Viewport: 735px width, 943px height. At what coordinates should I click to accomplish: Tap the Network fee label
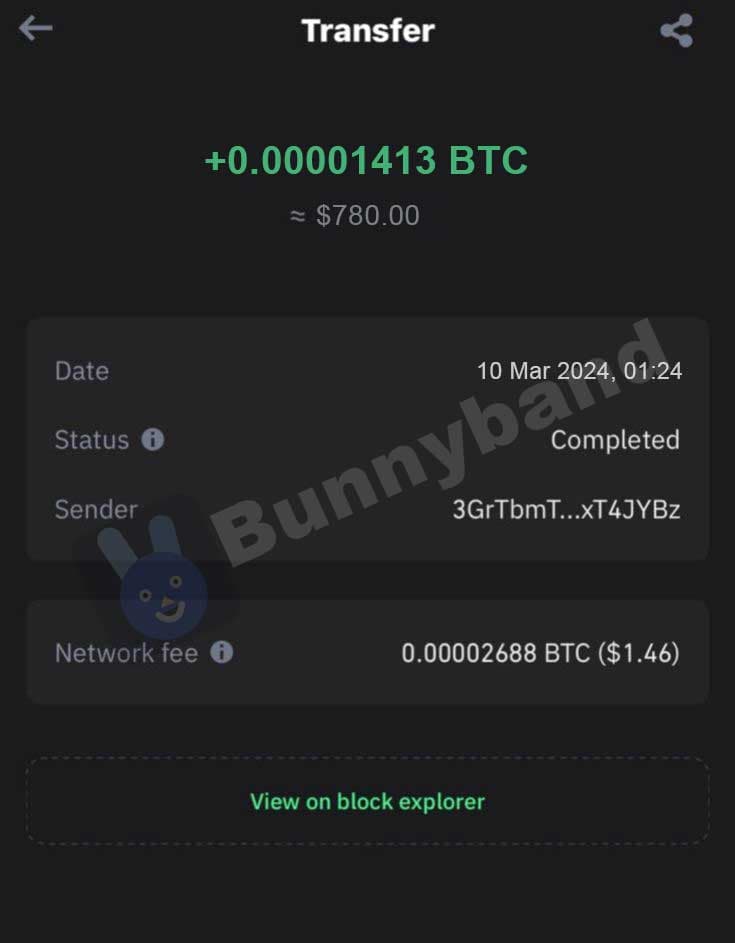(x=125, y=653)
